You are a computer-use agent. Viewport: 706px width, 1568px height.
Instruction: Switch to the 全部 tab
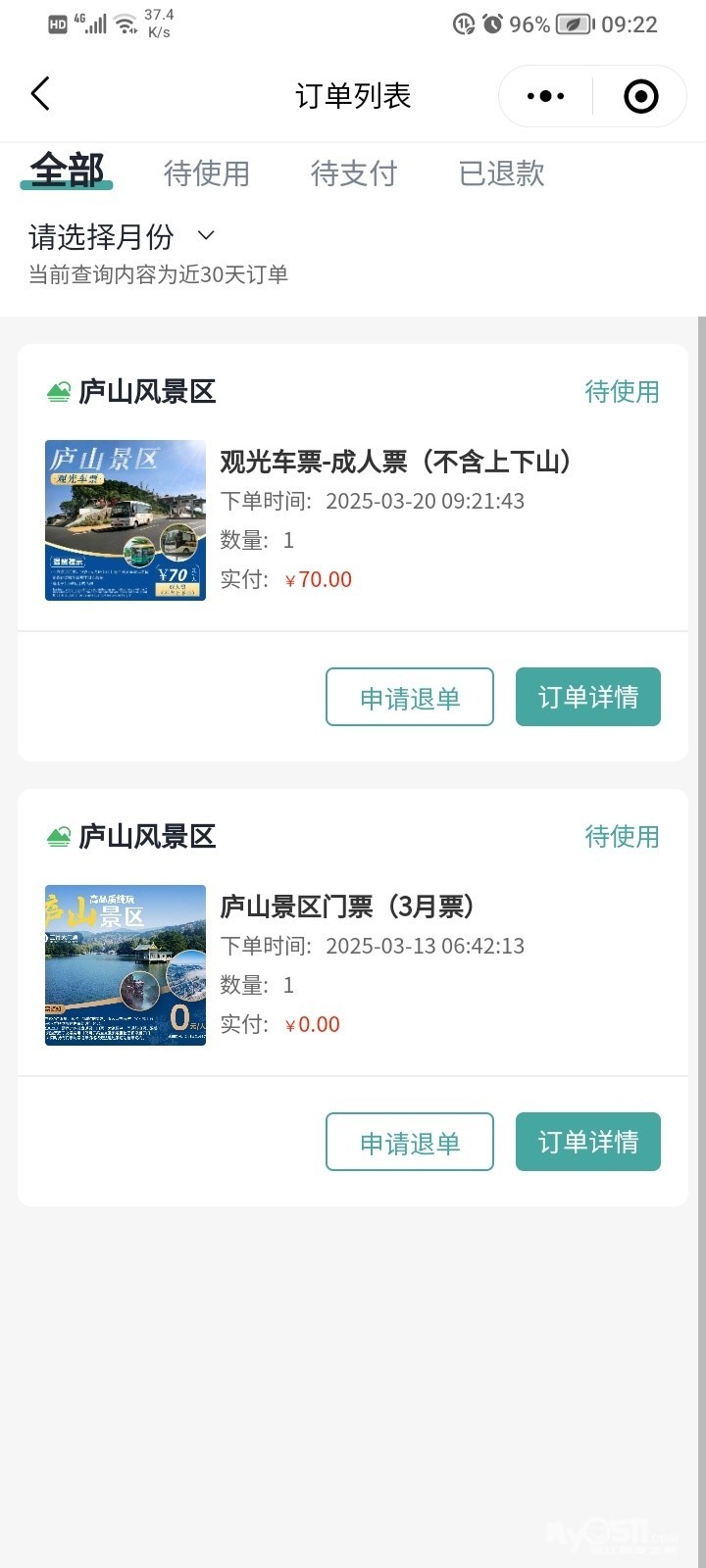67,172
